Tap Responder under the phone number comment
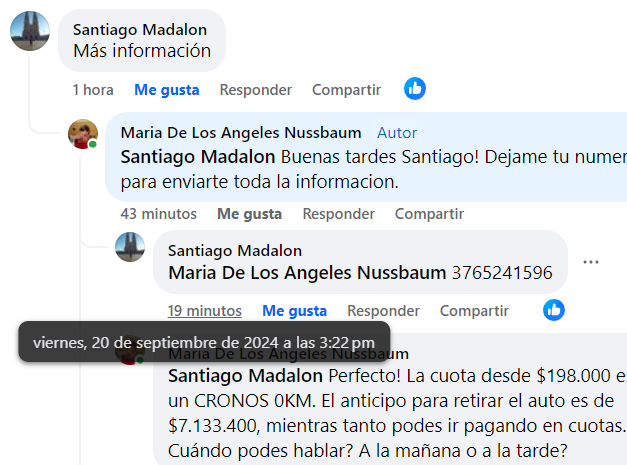Screen dimensions: 627x465 pos(383,311)
